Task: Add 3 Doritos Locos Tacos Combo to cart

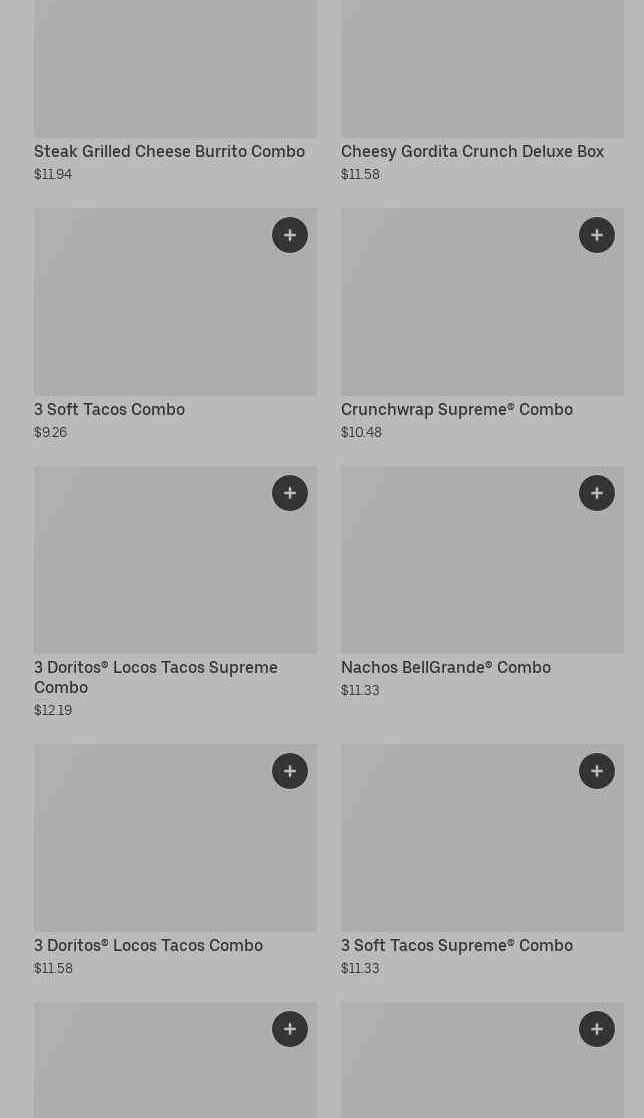Action: pyautogui.click(x=290, y=771)
